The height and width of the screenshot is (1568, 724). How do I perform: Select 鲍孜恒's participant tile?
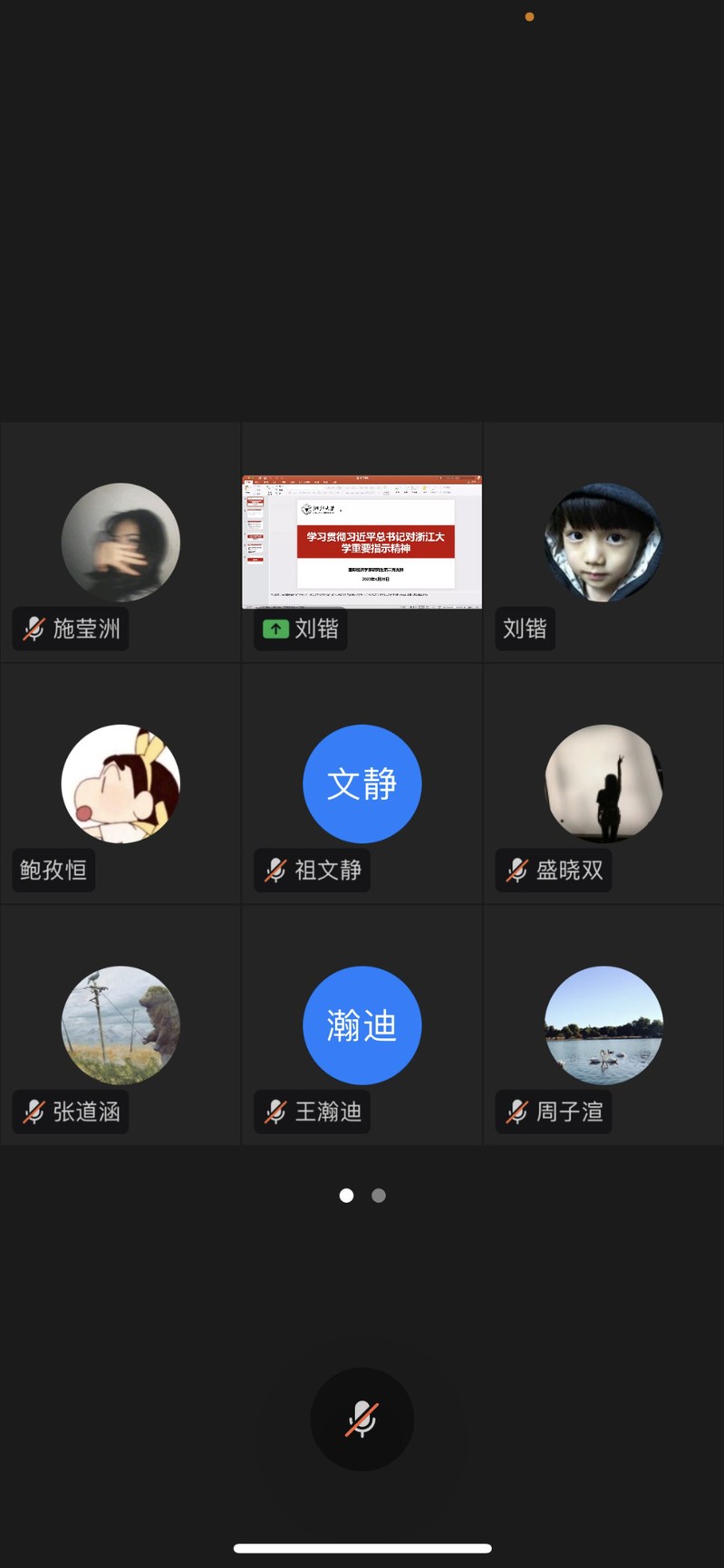[121, 784]
